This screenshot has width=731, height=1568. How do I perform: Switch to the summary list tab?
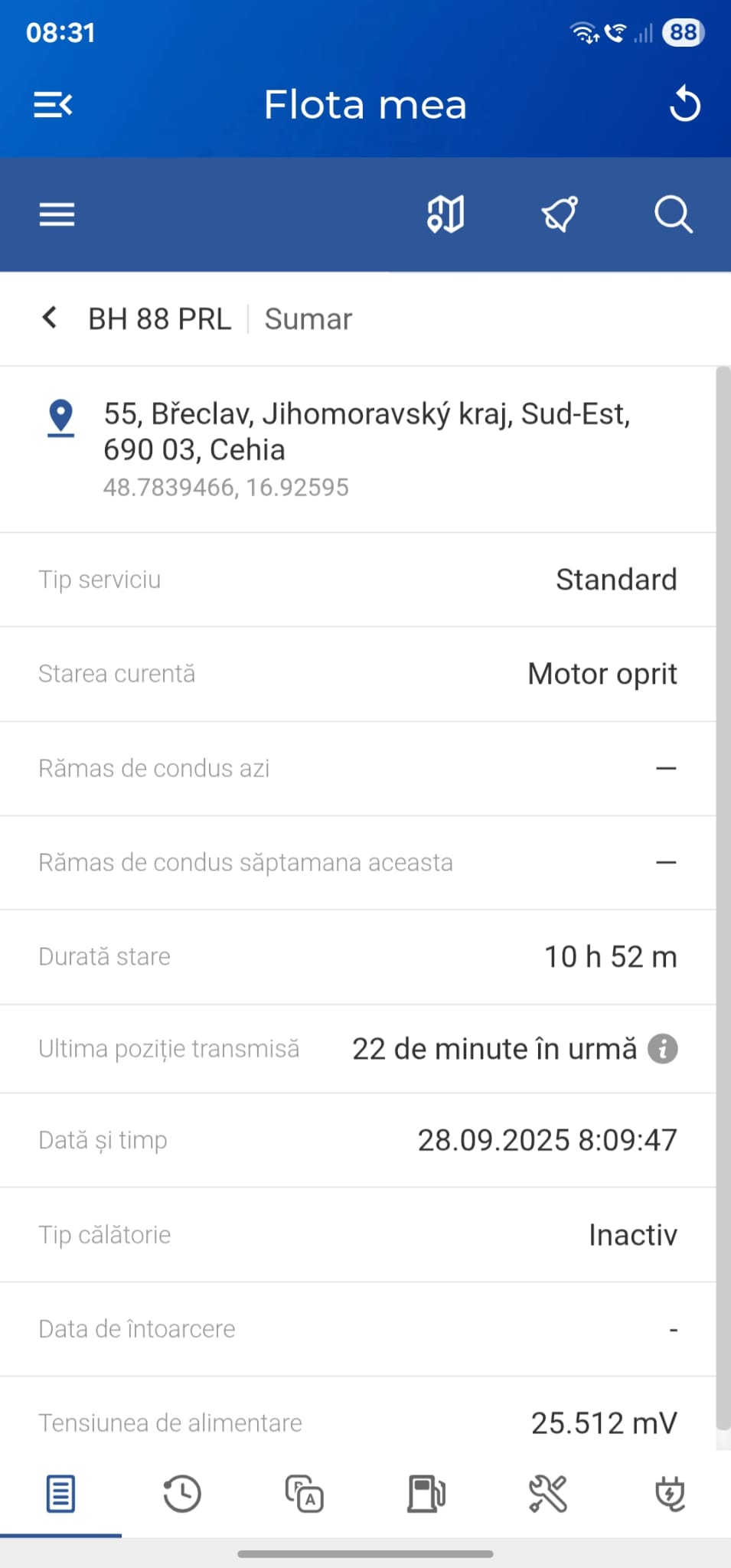60,1494
